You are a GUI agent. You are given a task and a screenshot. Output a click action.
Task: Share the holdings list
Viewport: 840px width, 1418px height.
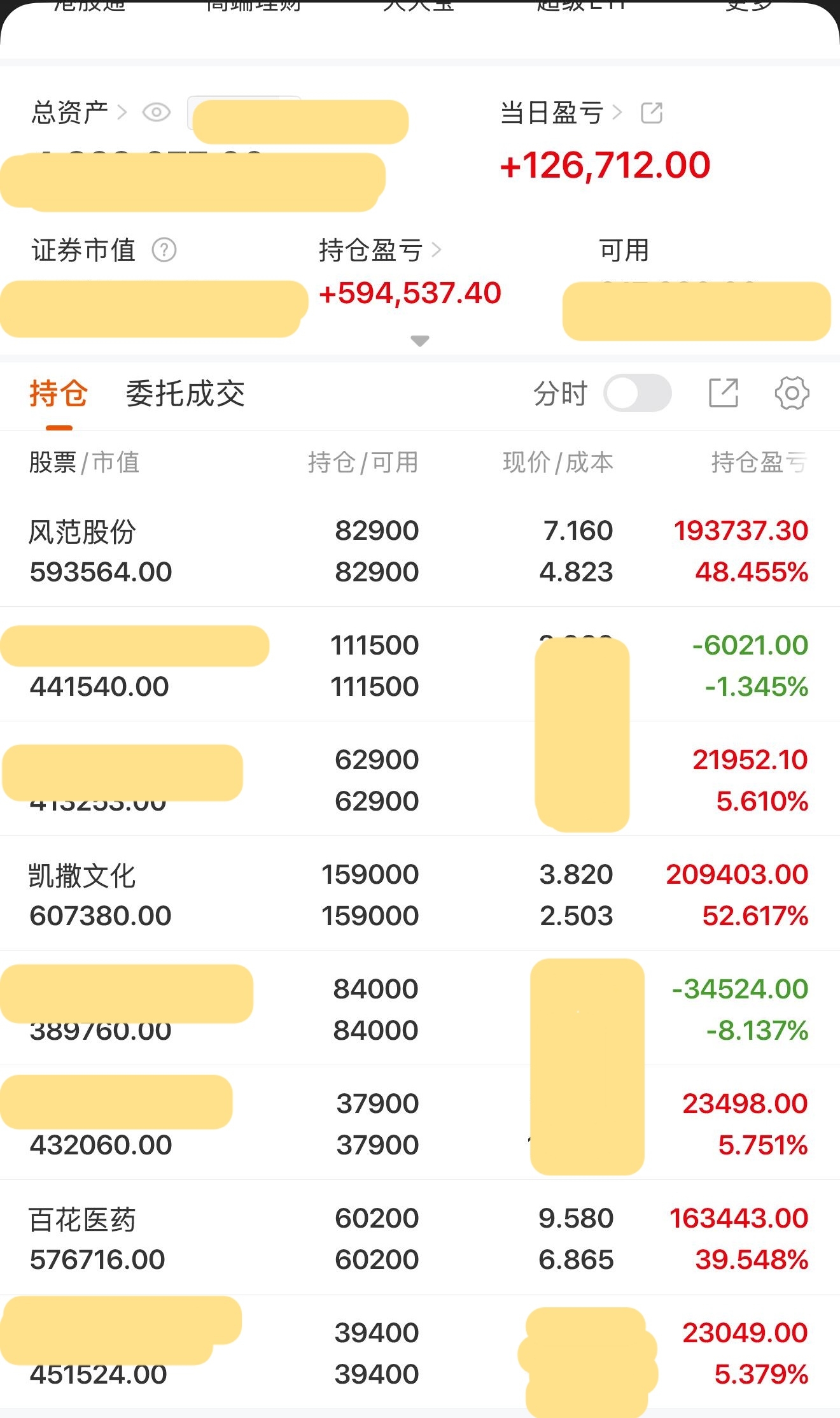click(724, 393)
